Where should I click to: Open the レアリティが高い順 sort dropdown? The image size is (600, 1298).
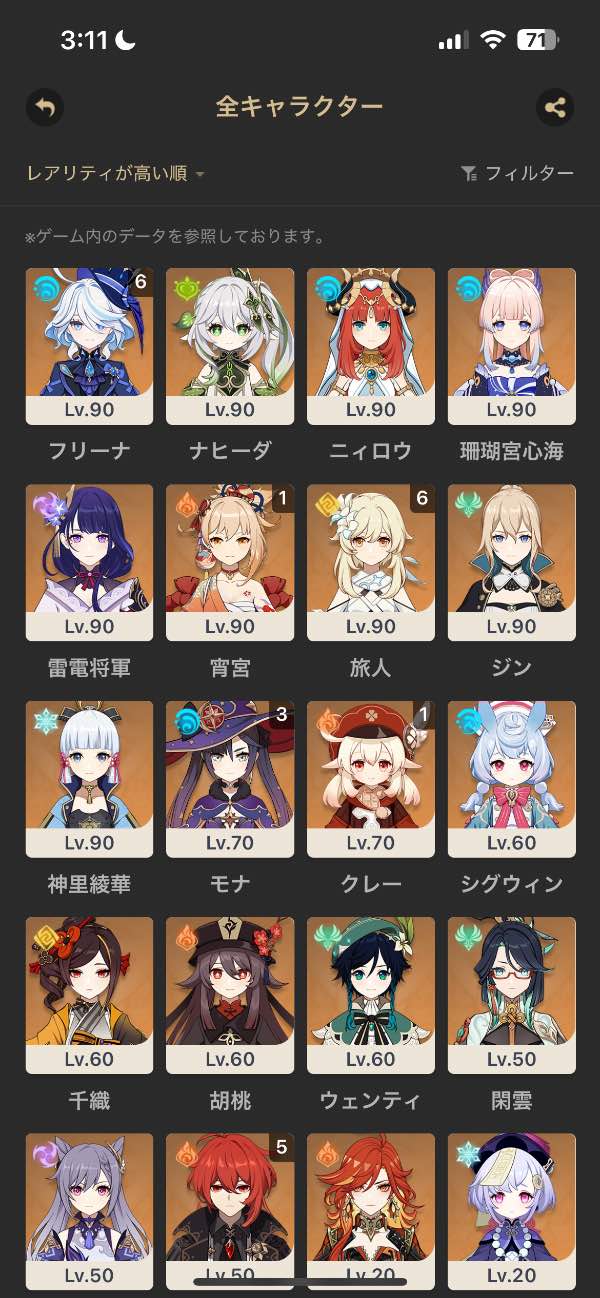tap(115, 174)
